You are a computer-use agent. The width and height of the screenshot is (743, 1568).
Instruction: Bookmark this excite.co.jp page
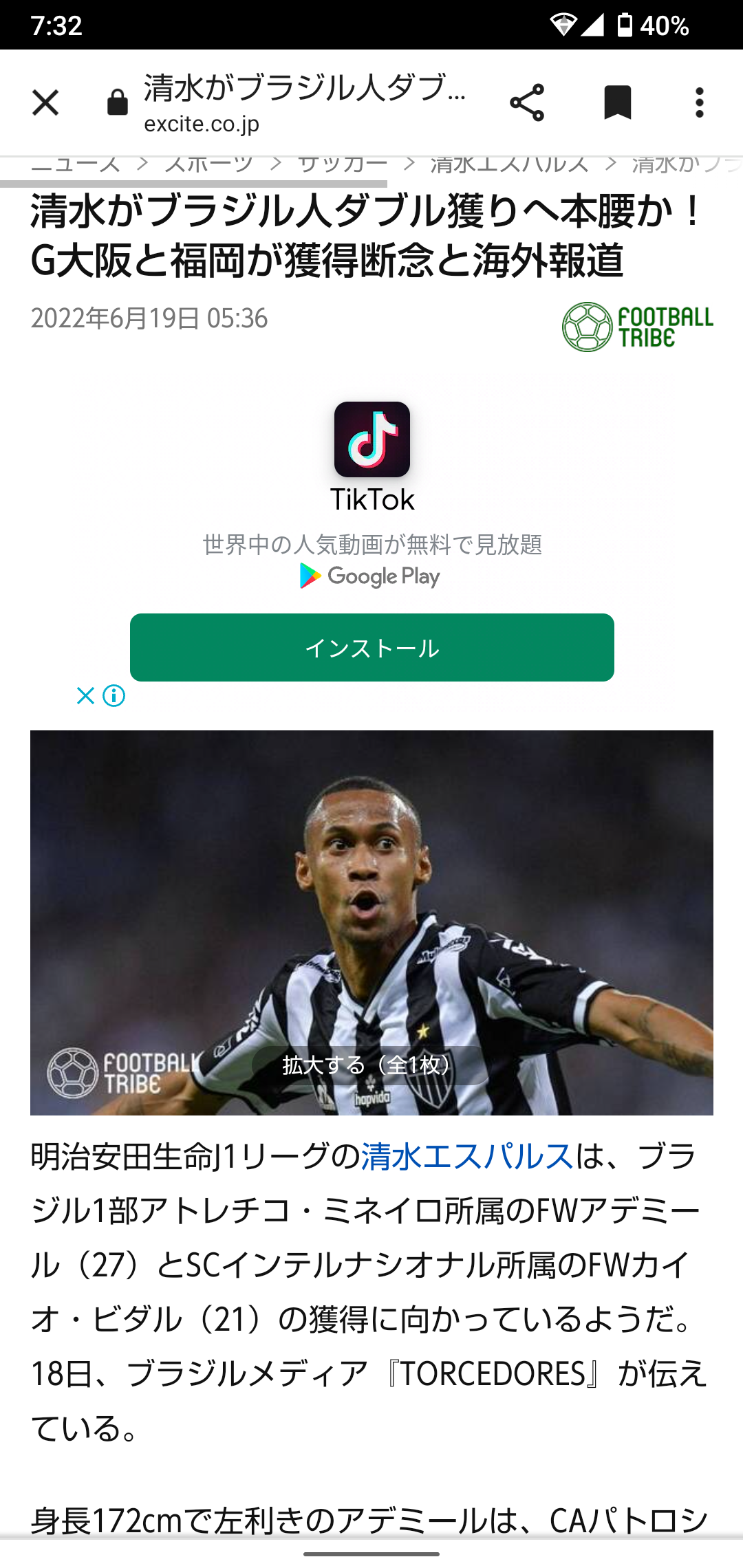tap(617, 103)
